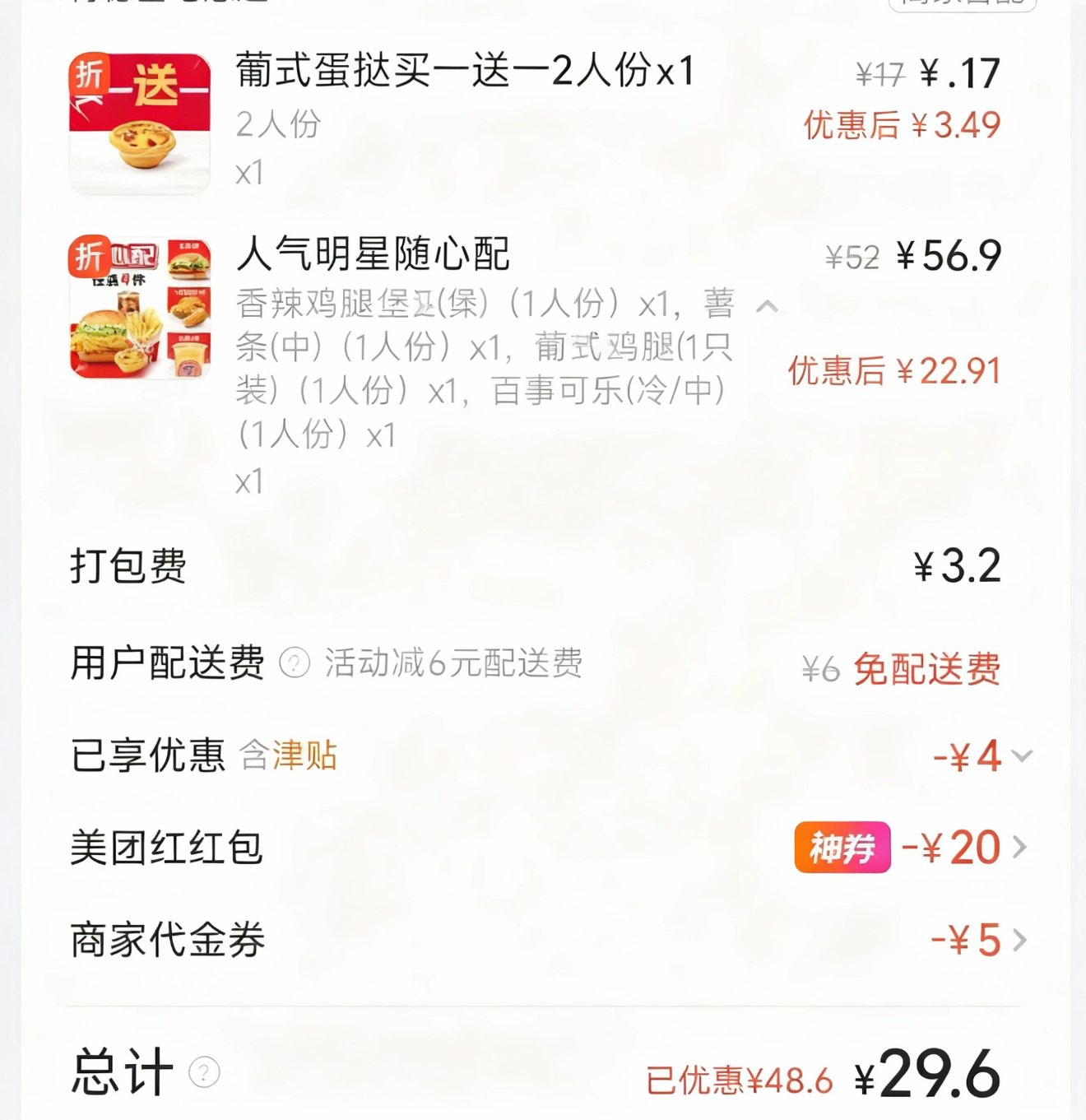Screen dimensions: 1086x1120
Task: Open the 美团红包 coupon selection
Action: pos(1019,847)
